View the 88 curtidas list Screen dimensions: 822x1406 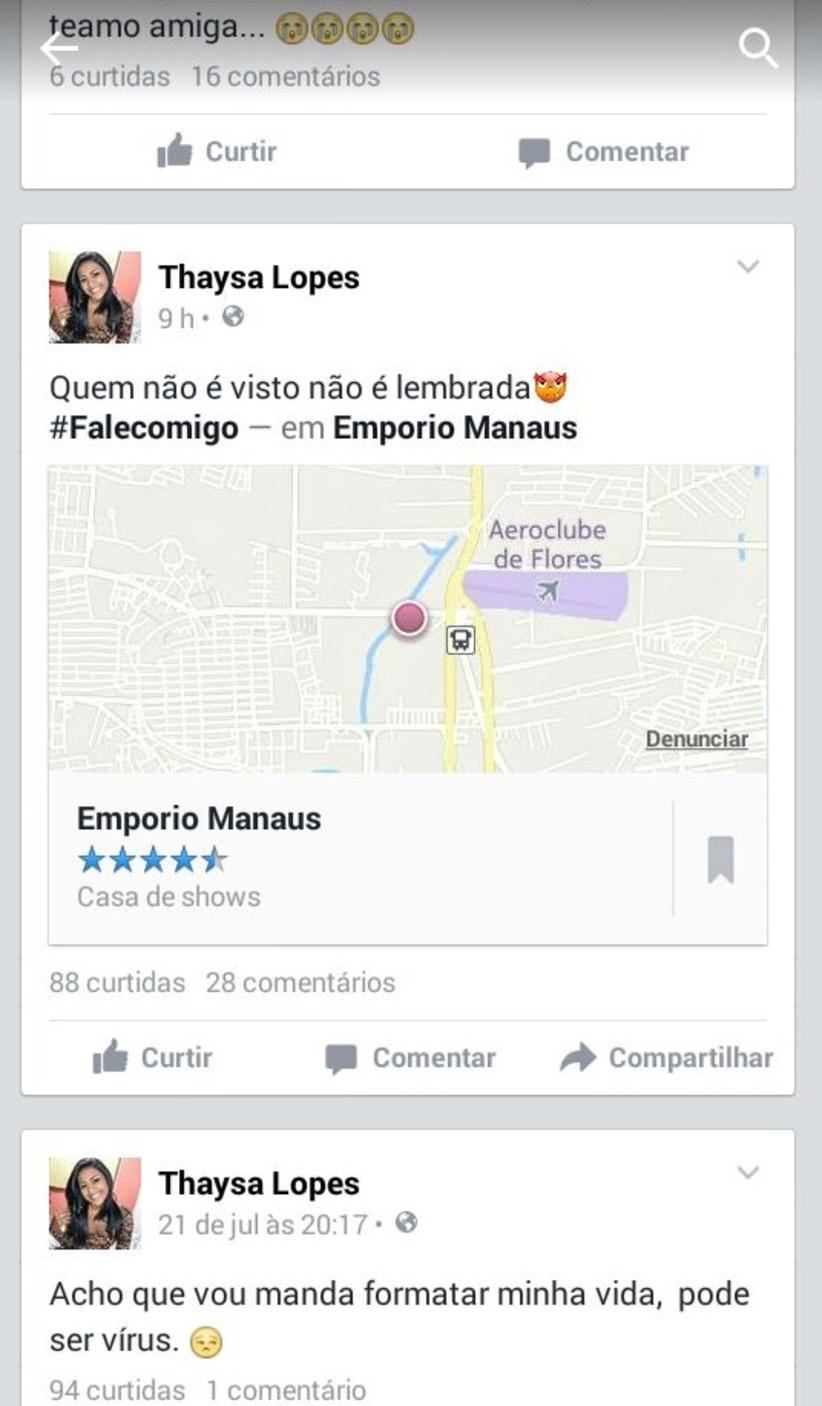(x=117, y=982)
